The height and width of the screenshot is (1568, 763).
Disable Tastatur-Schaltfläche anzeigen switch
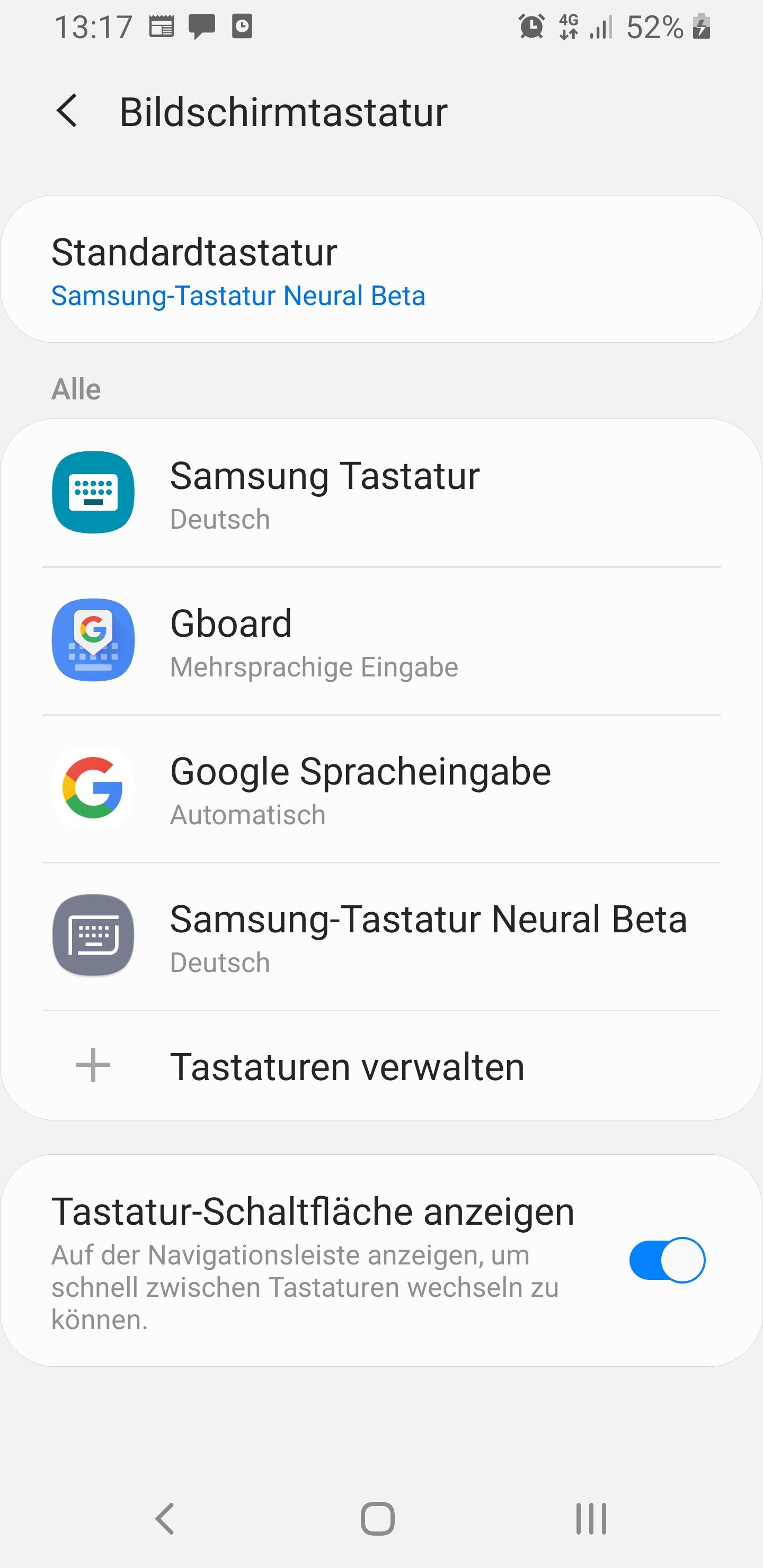point(667,1260)
